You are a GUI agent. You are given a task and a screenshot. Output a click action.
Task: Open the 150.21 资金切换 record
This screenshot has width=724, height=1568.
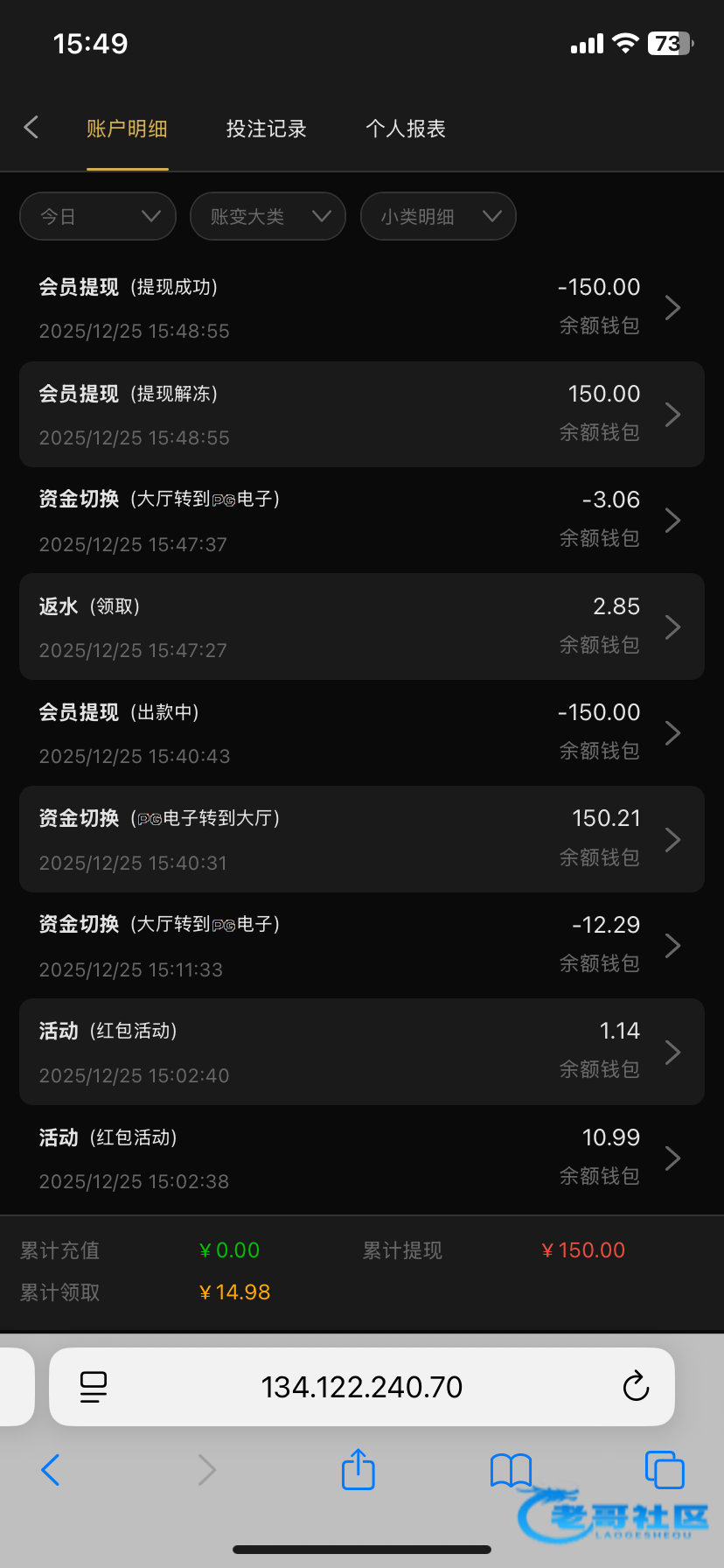362,840
